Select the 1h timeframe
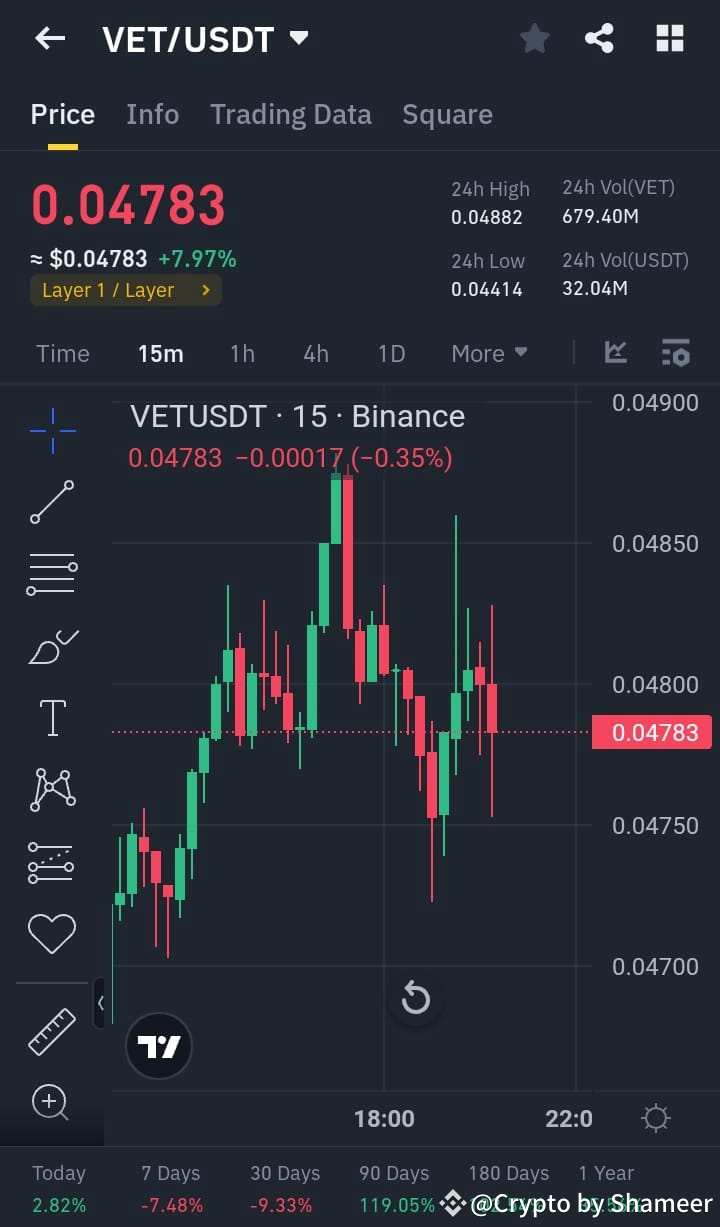Screen dimensions: 720x1227 [242, 352]
